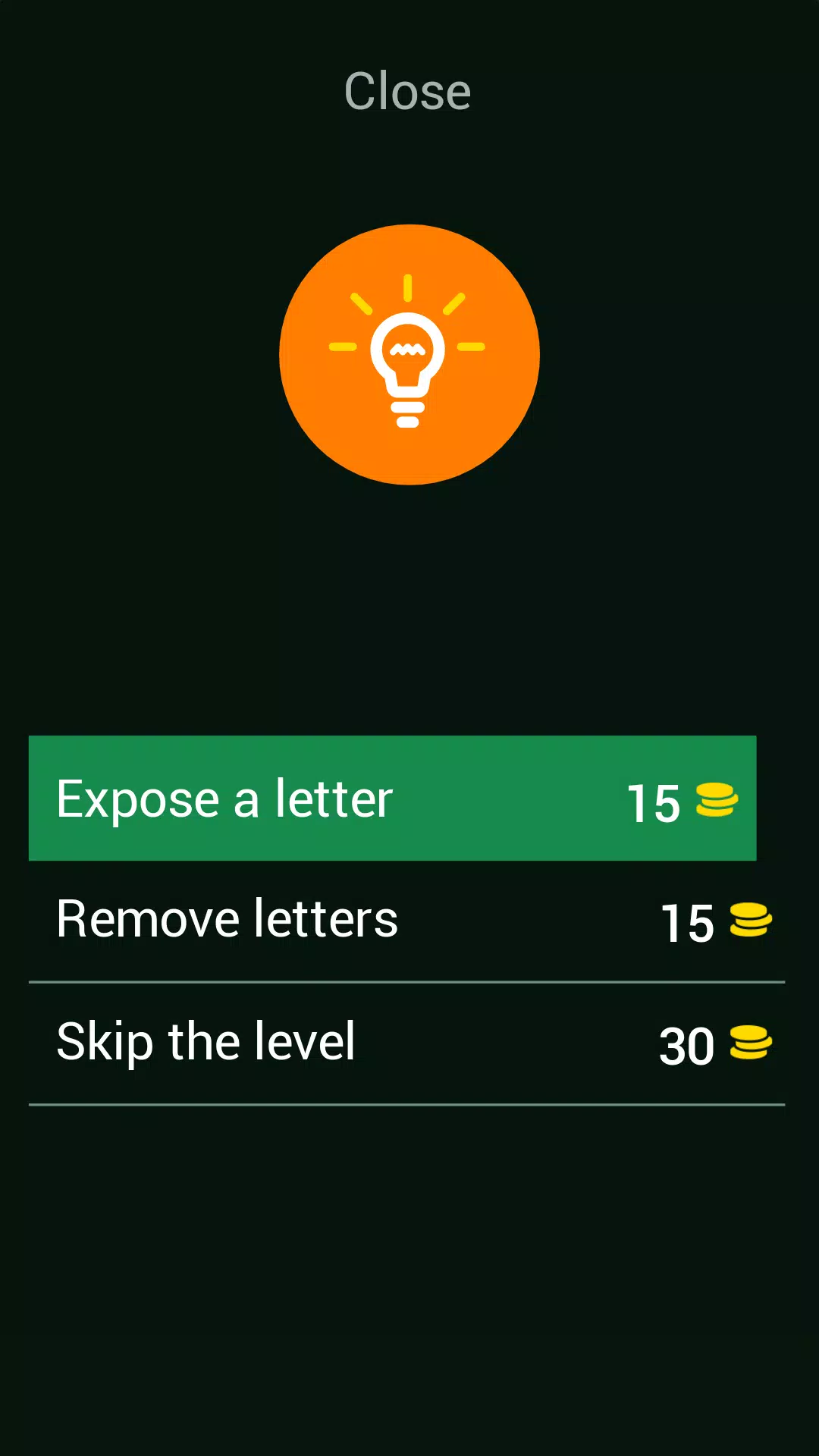Screen dimensions: 819x1456
Task: Skip the level for 30 coins
Action: (x=406, y=1043)
